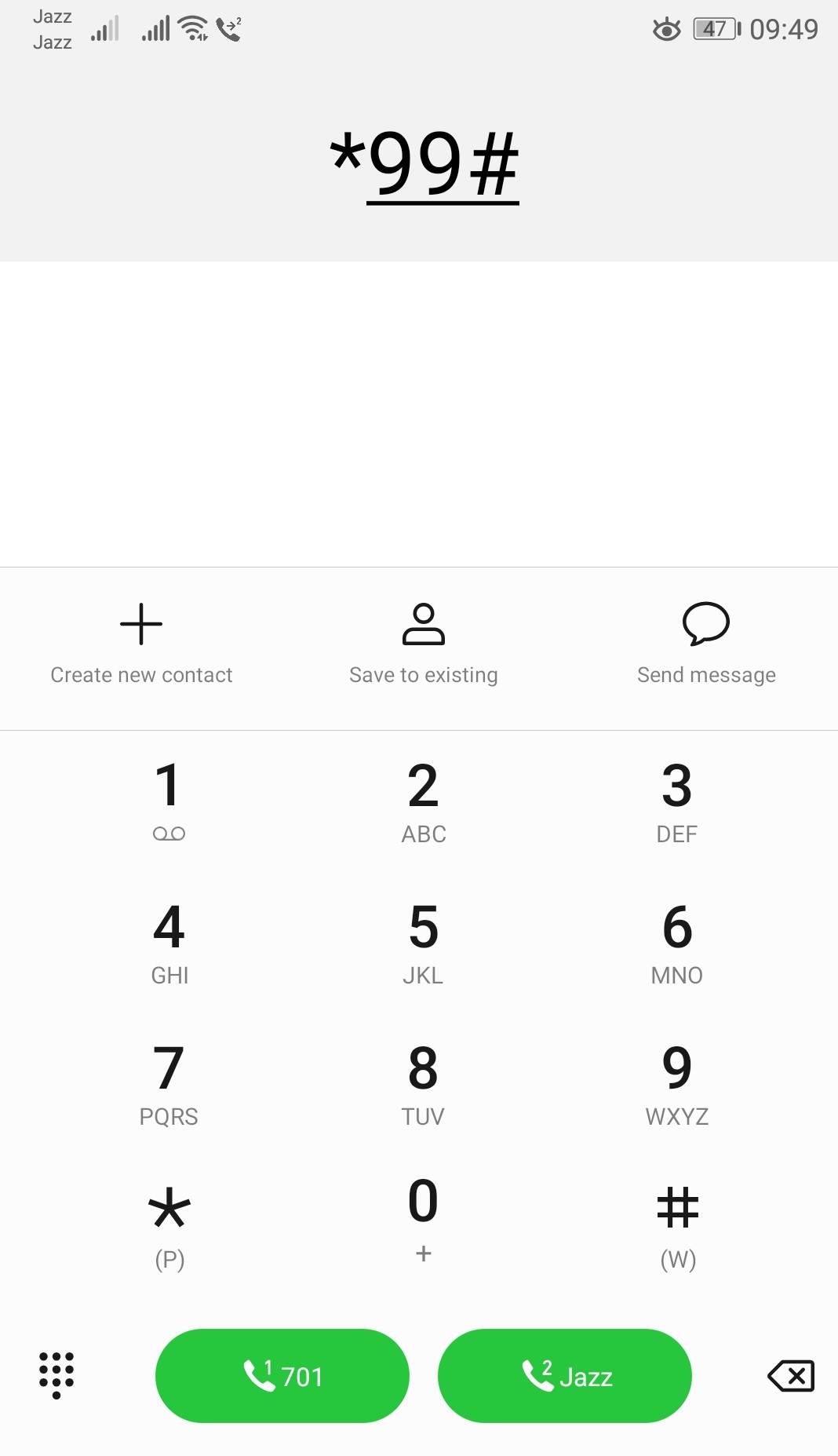This screenshot has height=1456, width=838.
Task: Call using SIM 2 Jazz
Action: pos(565,1376)
